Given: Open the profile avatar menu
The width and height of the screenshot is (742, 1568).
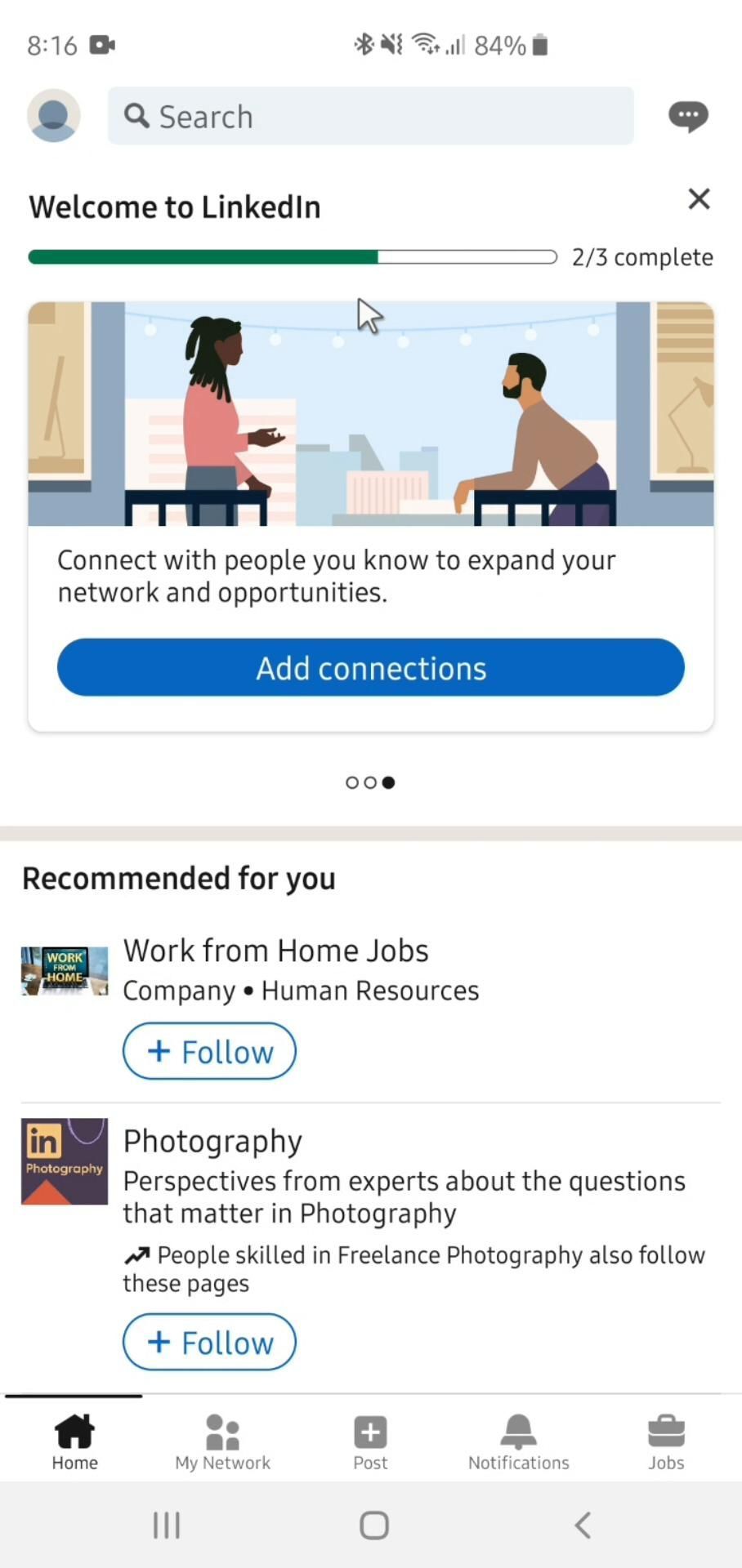Looking at the screenshot, I should (54, 116).
